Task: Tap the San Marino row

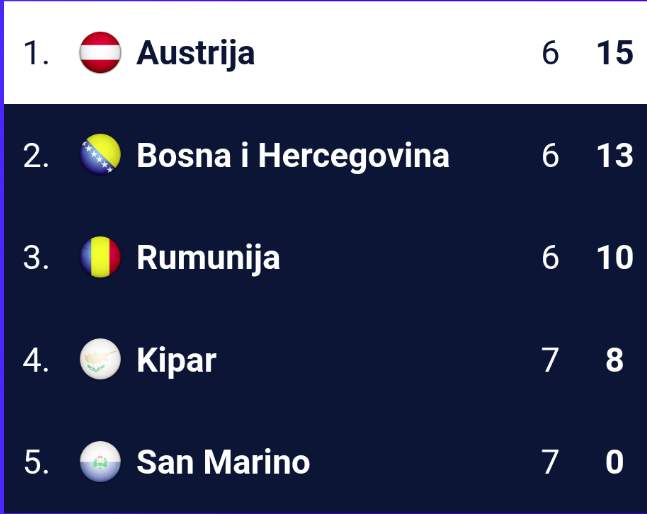Action: [x=222, y=462]
